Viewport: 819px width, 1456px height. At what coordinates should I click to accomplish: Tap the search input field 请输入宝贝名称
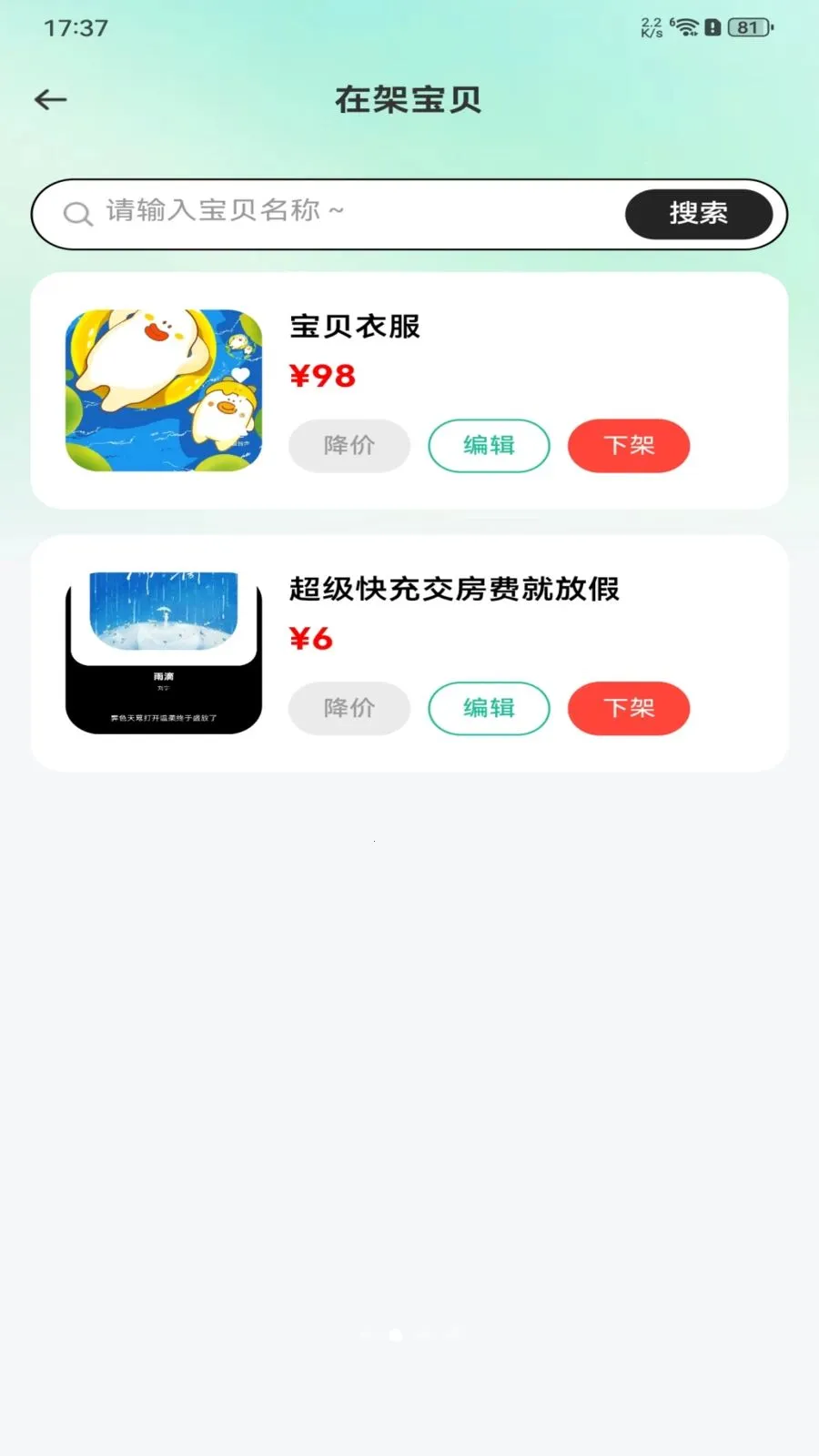pyautogui.click(x=273, y=214)
